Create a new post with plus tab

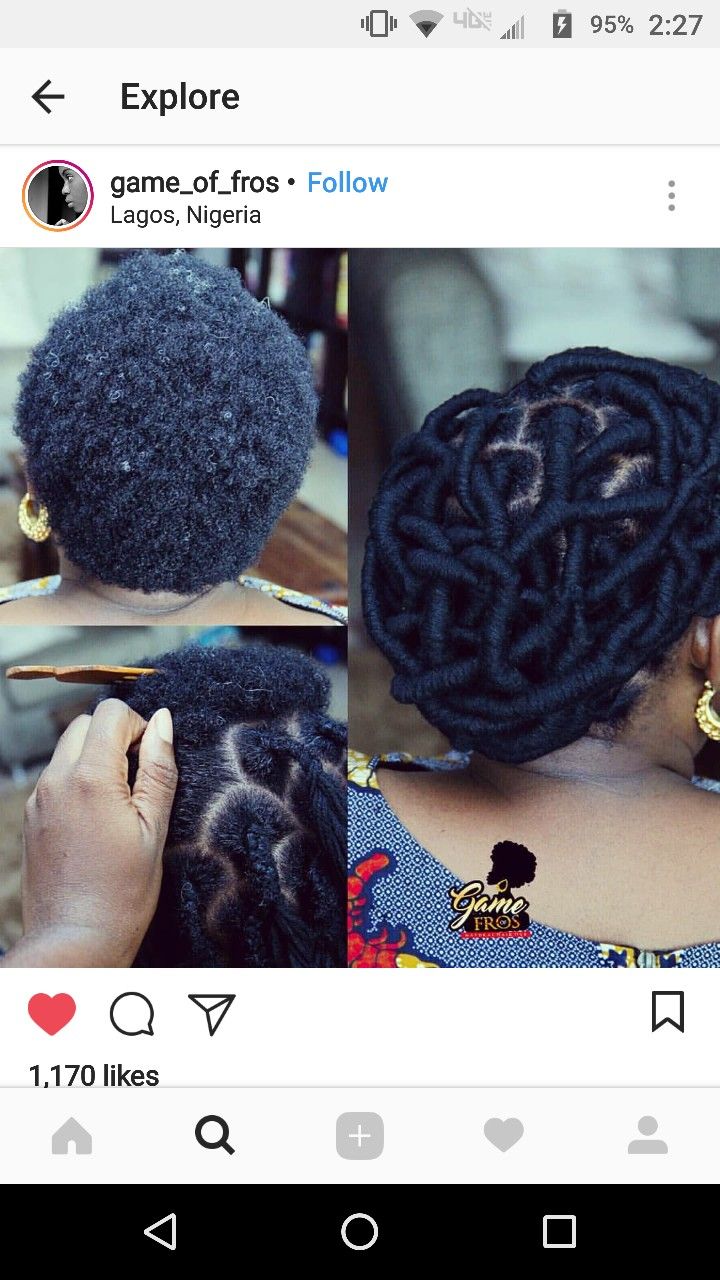click(x=360, y=1136)
